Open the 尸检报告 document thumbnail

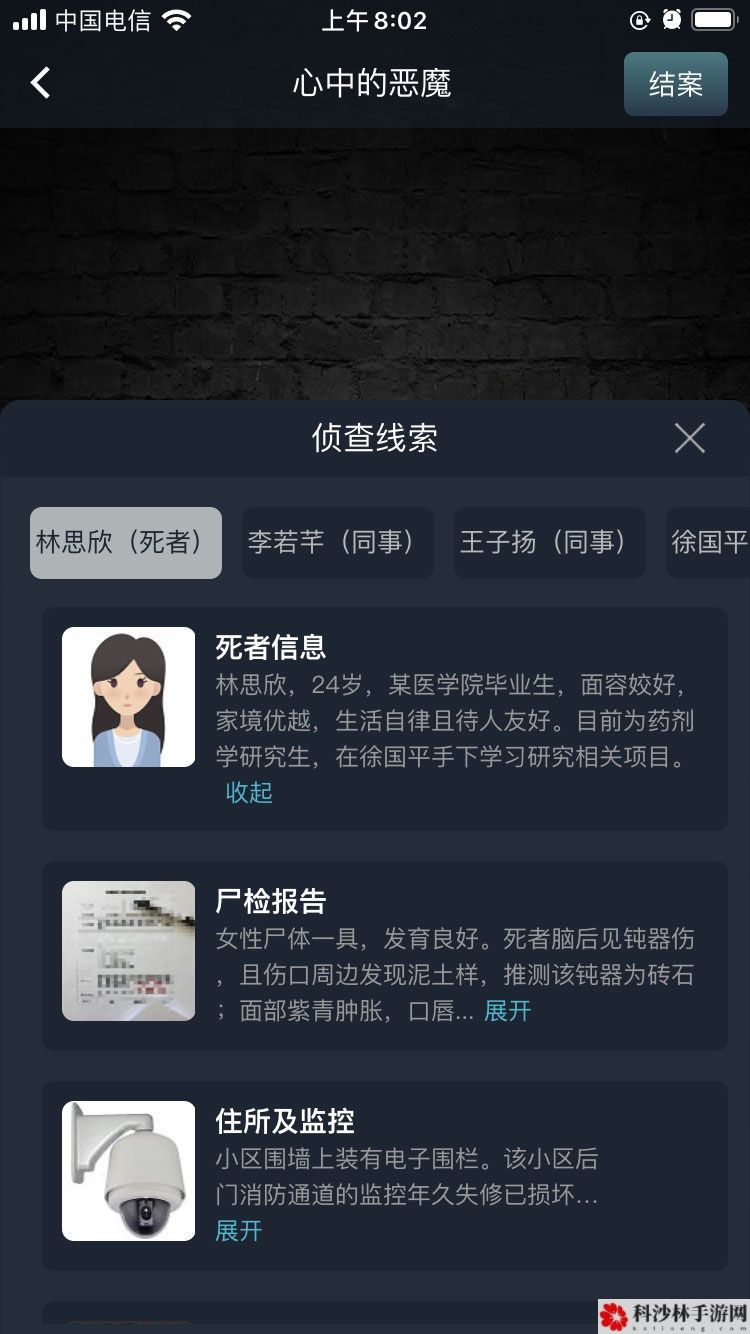point(127,950)
